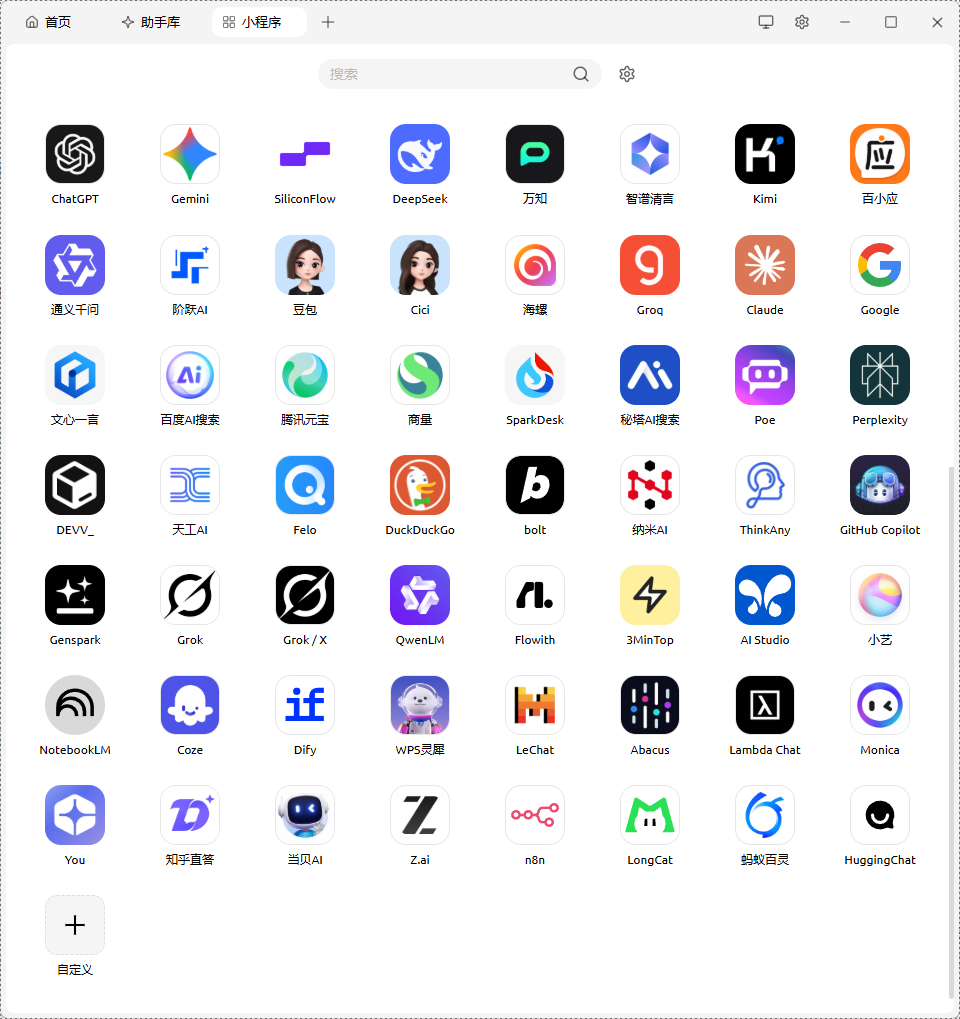Close the window

click(937, 22)
